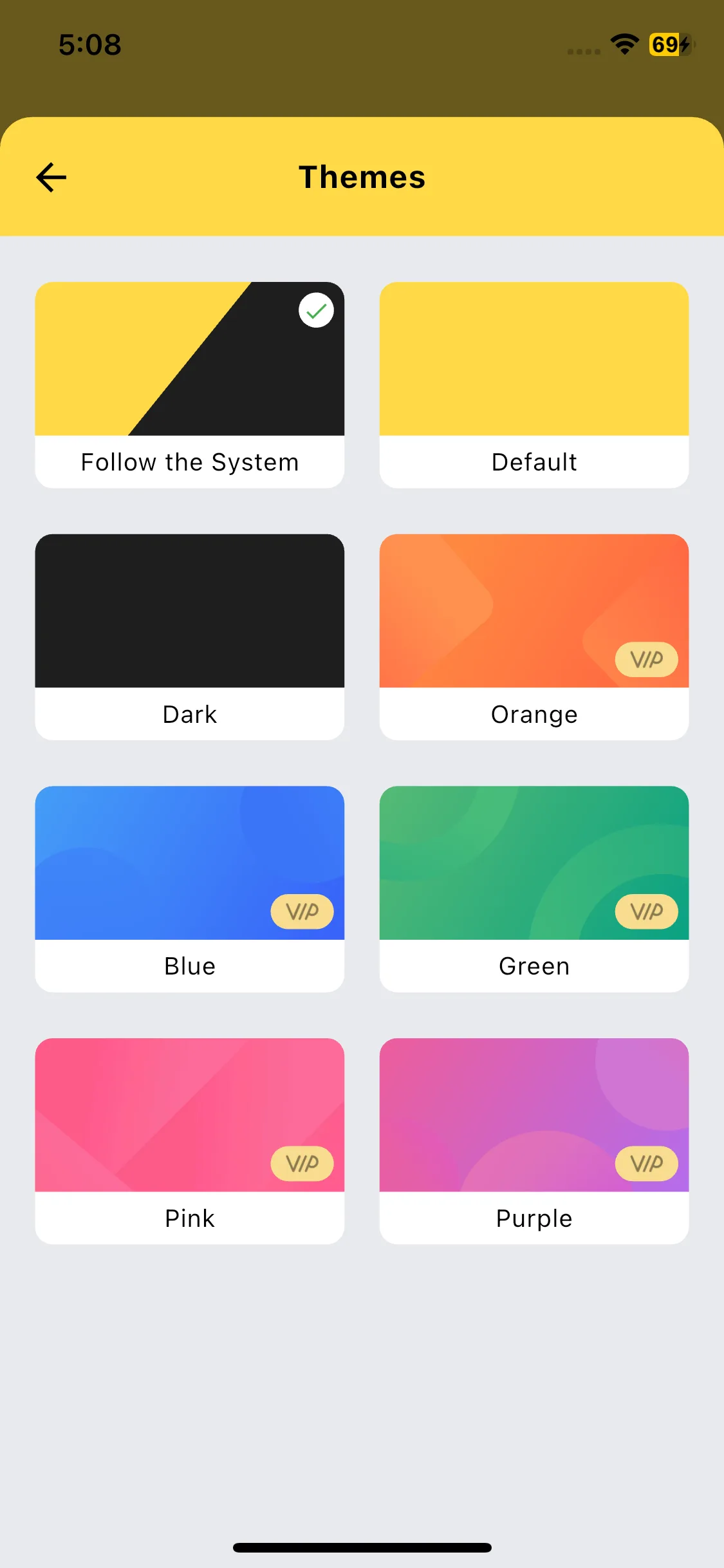Choose the Default yellow theme
The width and height of the screenshot is (724, 1568).
coord(534,384)
